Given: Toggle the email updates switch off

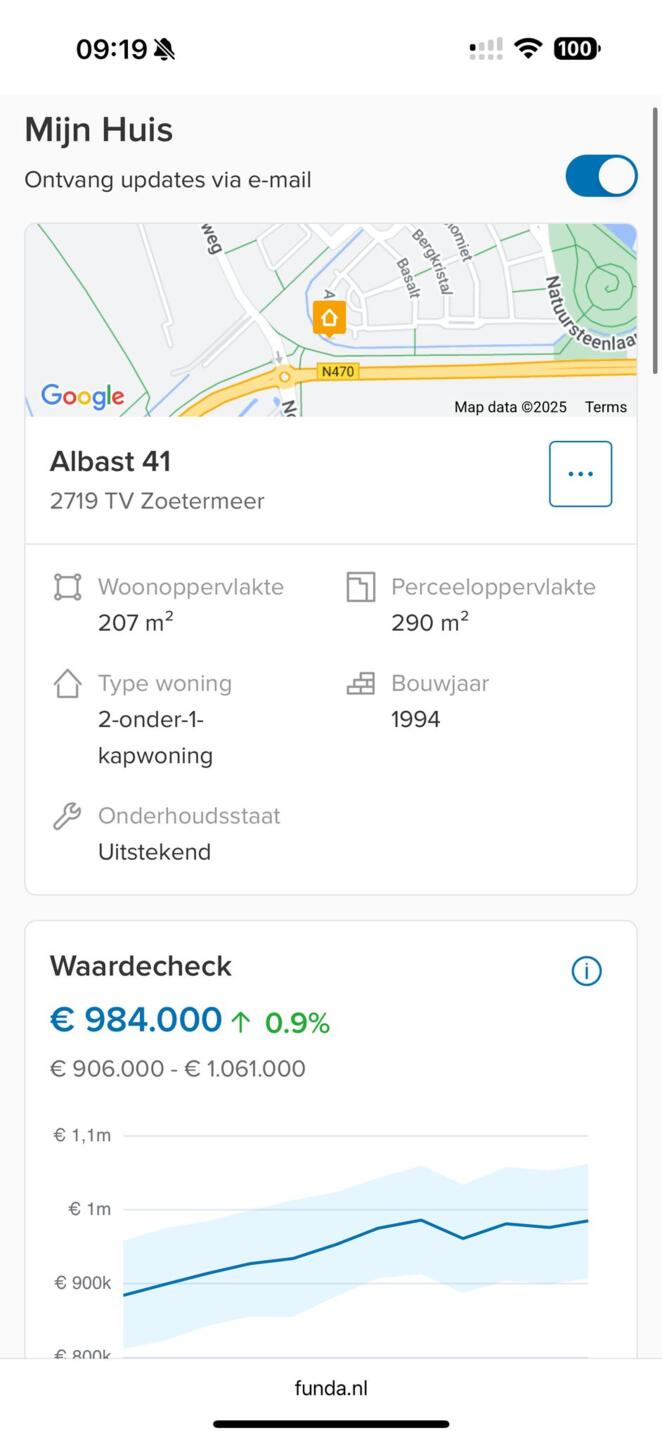Looking at the screenshot, I should [601, 176].
